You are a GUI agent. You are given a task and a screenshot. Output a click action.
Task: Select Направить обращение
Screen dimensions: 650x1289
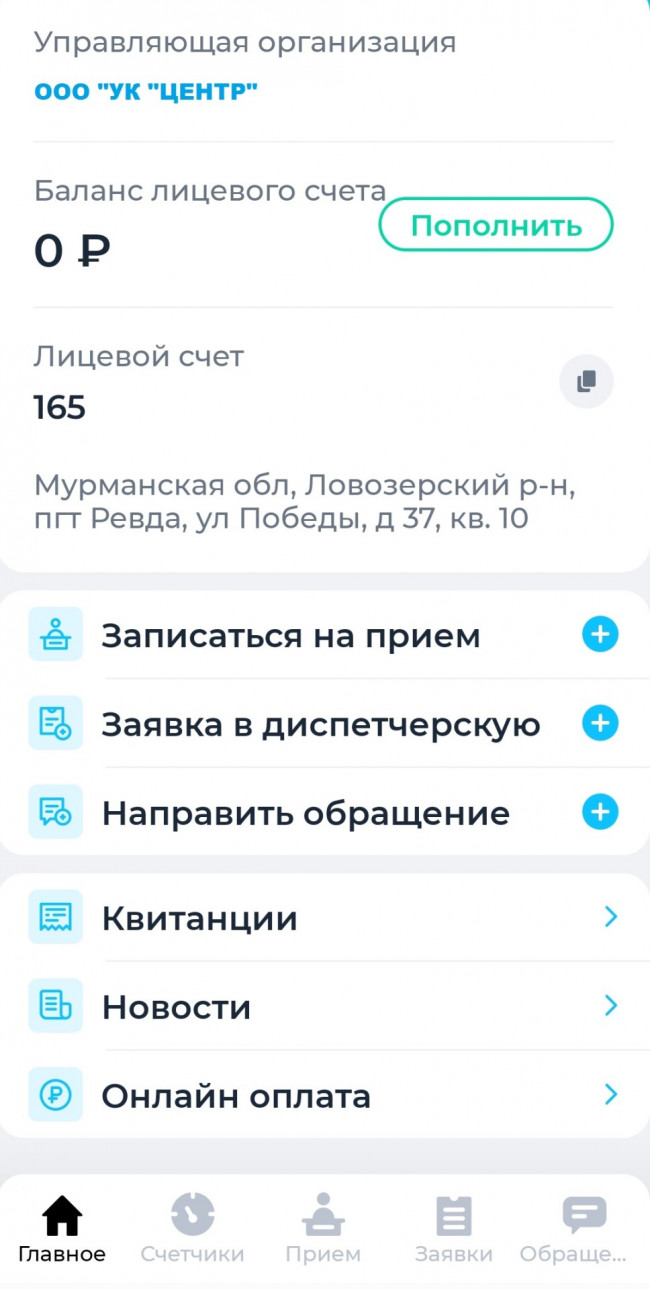point(325,812)
